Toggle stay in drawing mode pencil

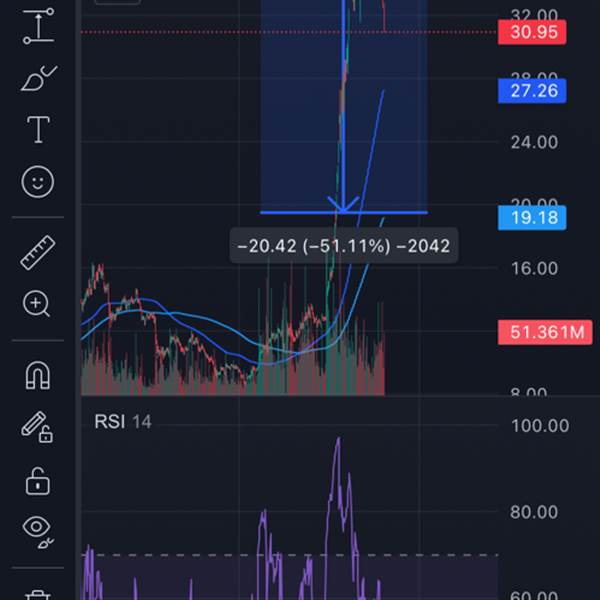pyautogui.click(x=38, y=427)
